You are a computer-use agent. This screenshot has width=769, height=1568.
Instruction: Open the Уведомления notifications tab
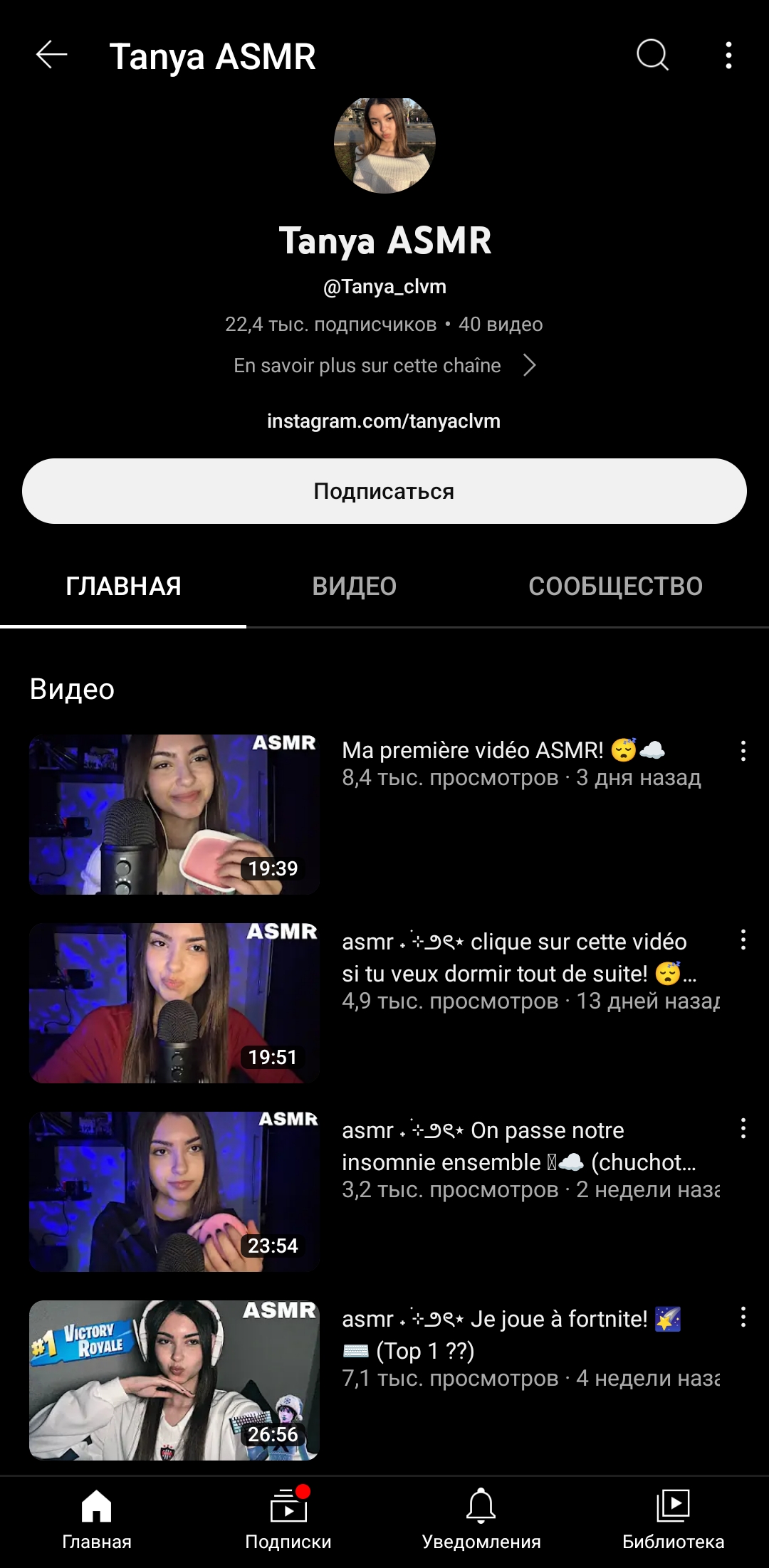(x=481, y=1516)
